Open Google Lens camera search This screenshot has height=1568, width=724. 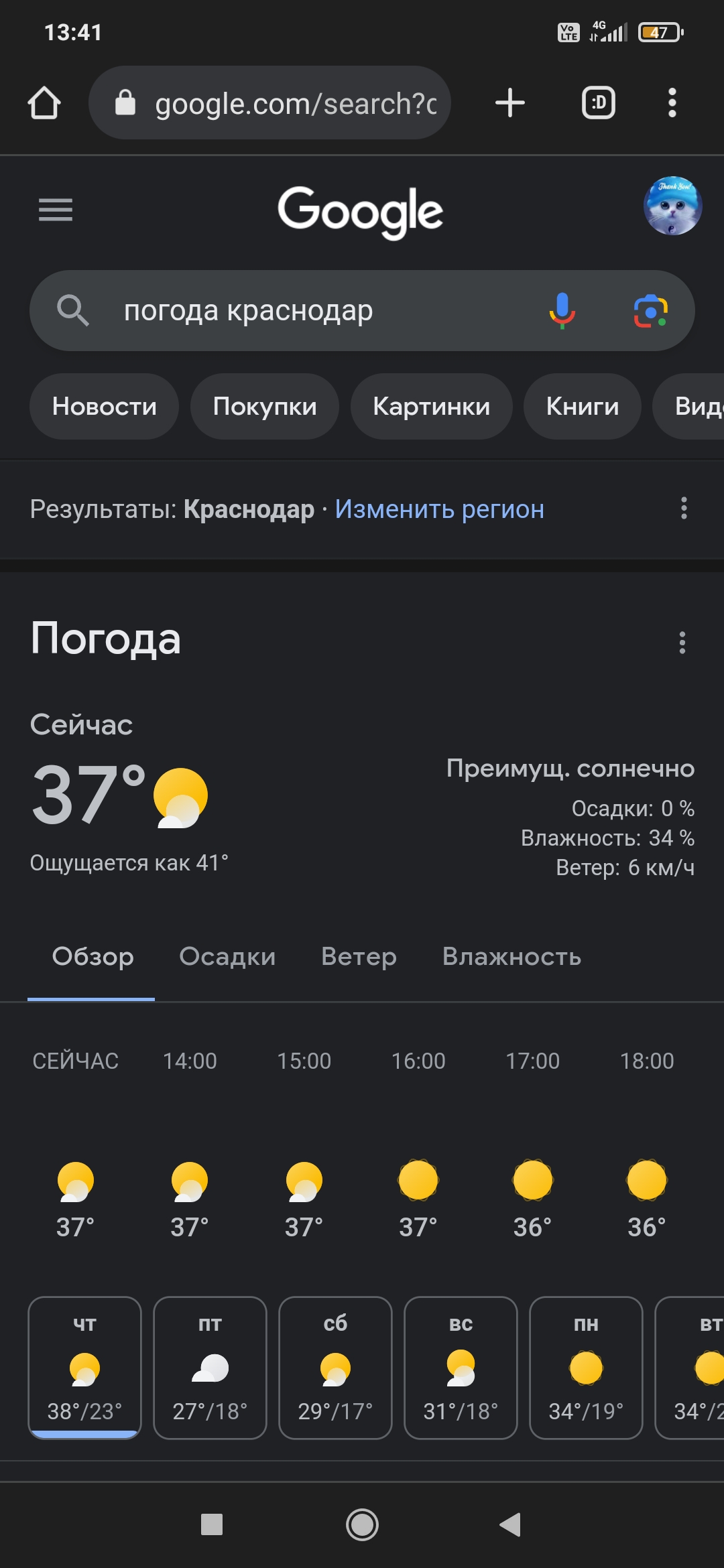coord(652,310)
